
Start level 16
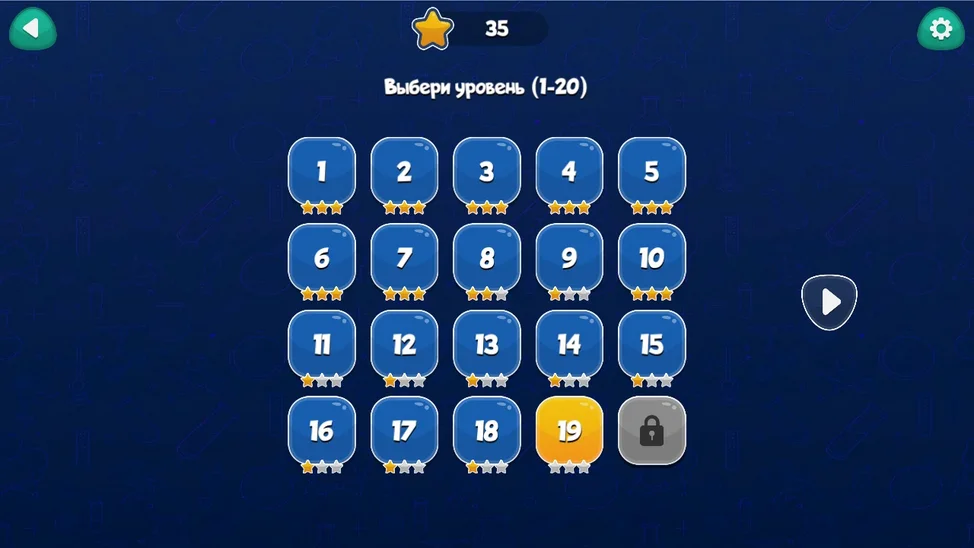[322, 430]
